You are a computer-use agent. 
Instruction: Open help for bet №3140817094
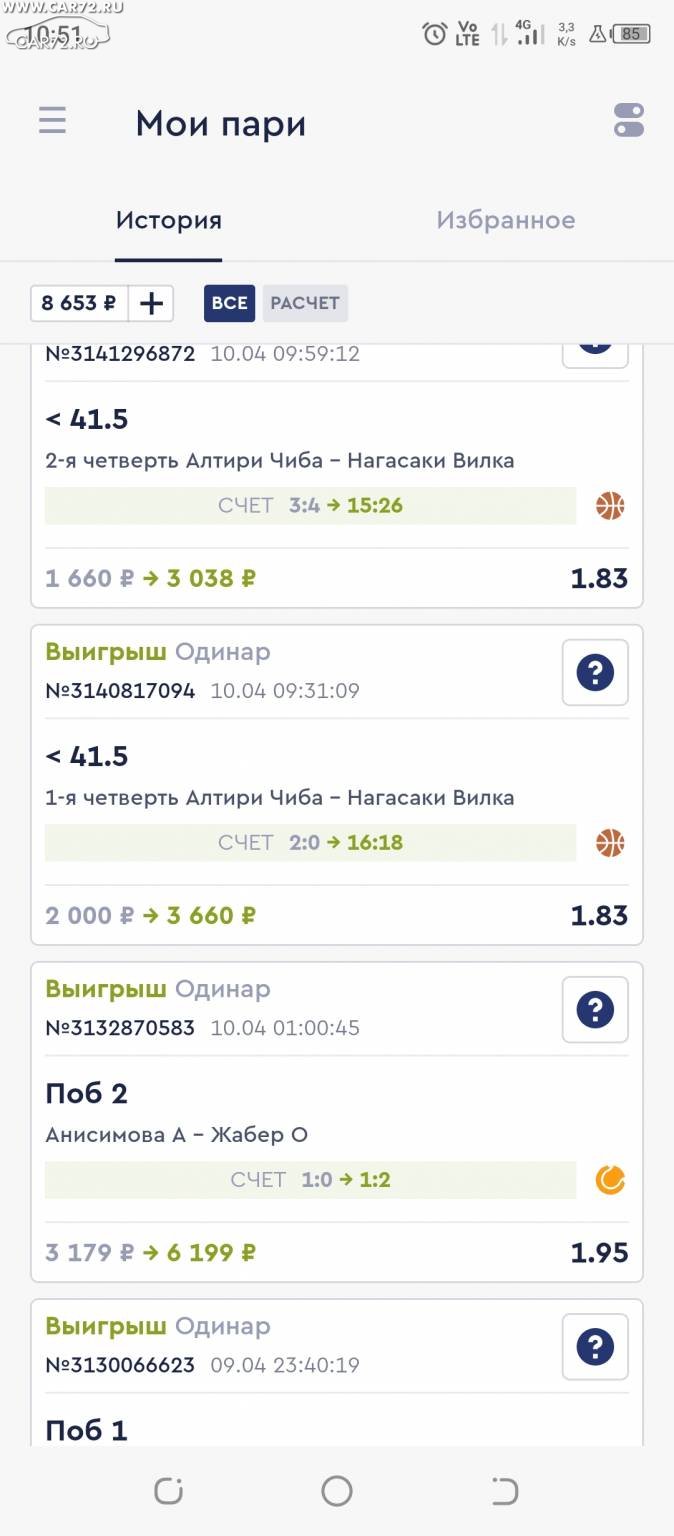[595, 673]
